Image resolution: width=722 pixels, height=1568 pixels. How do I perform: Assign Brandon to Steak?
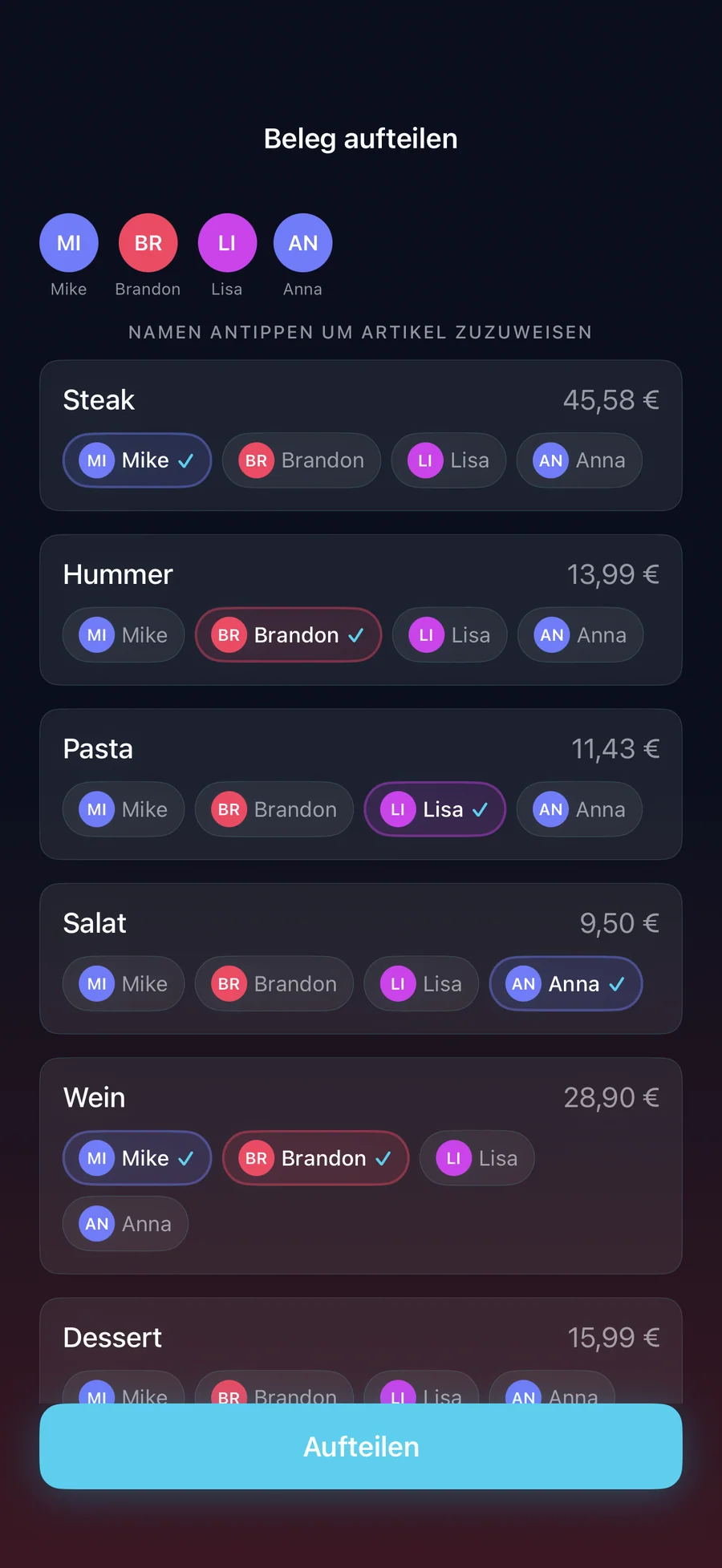point(302,460)
